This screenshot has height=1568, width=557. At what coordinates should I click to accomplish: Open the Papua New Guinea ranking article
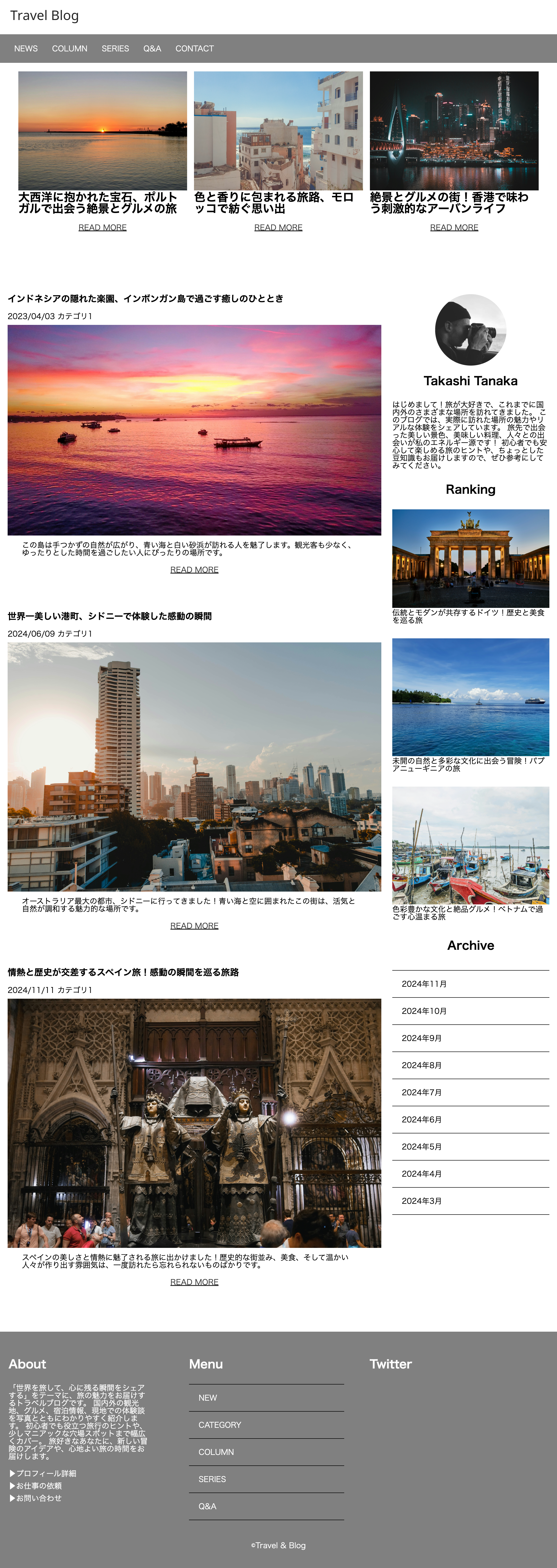471,697
